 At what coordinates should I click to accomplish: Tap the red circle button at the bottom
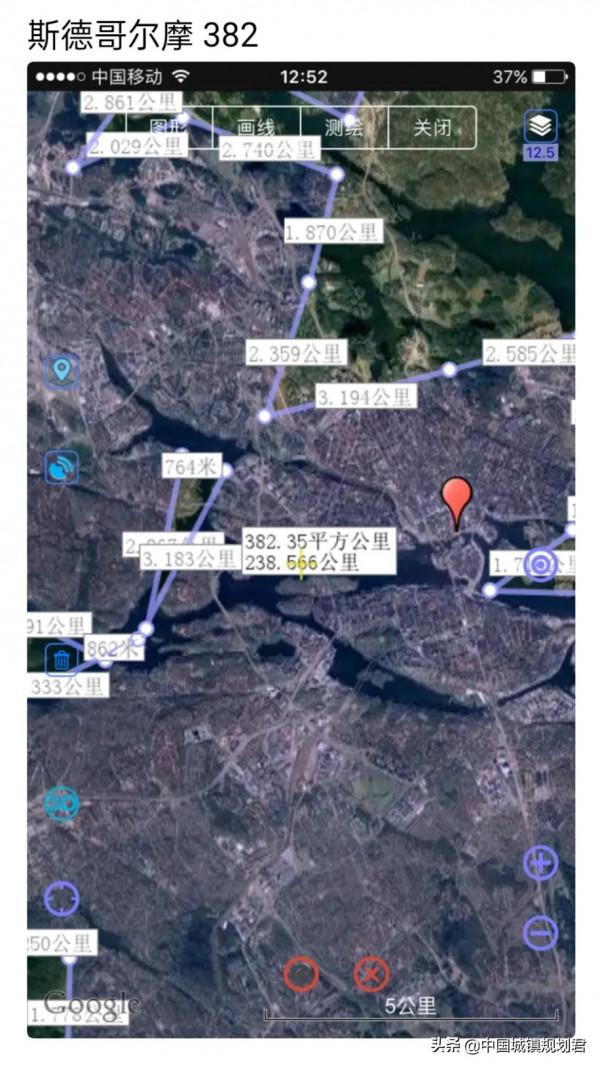[x=301, y=973]
